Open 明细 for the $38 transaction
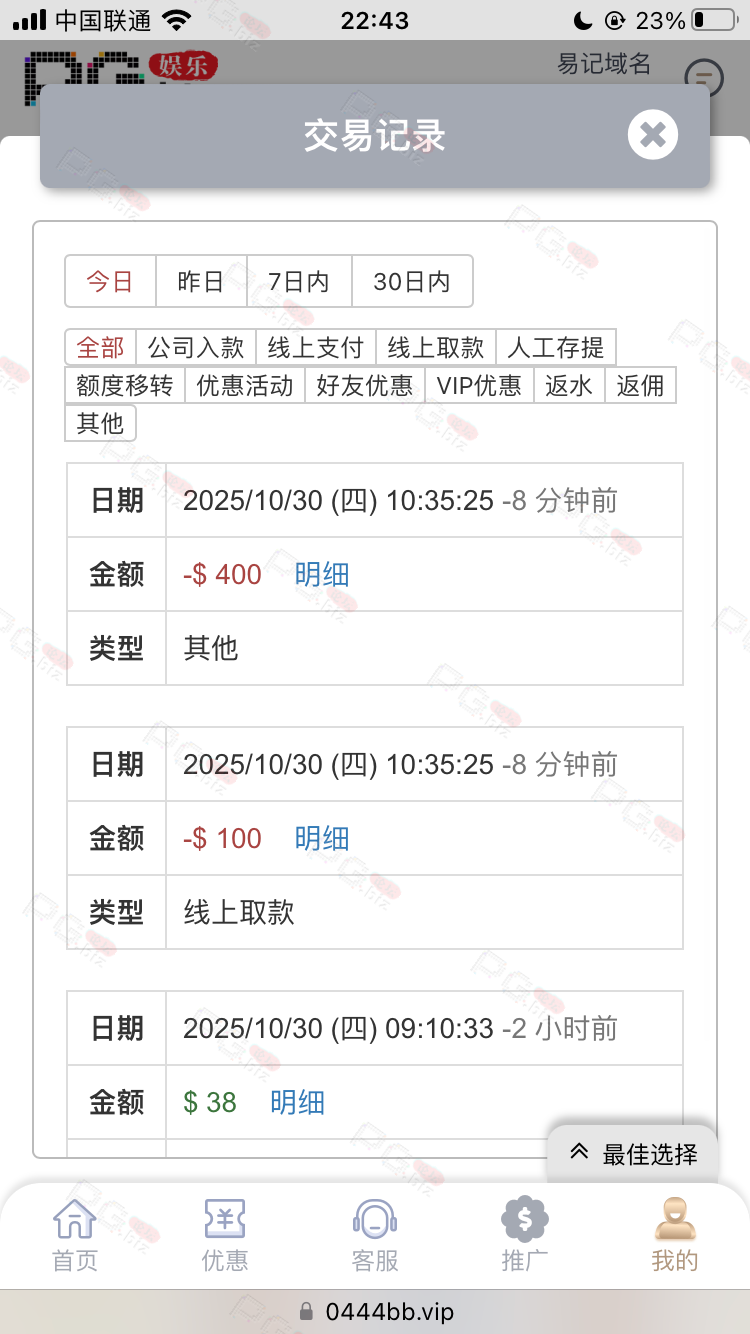The height and width of the screenshot is (1334, 750). coord(298,1103)
